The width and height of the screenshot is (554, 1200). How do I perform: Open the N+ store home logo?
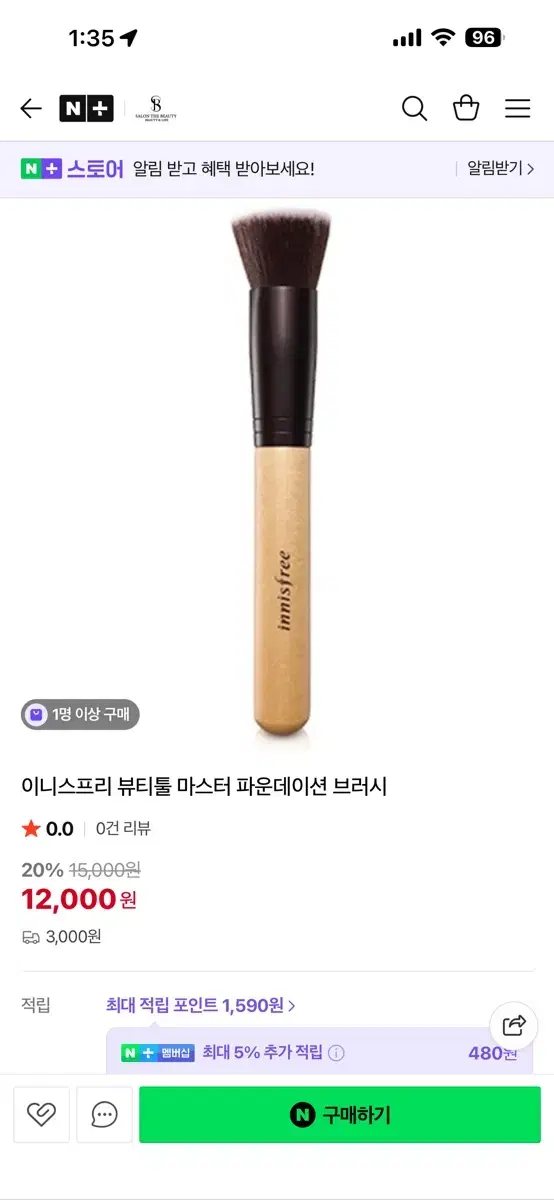click(86, 108)
